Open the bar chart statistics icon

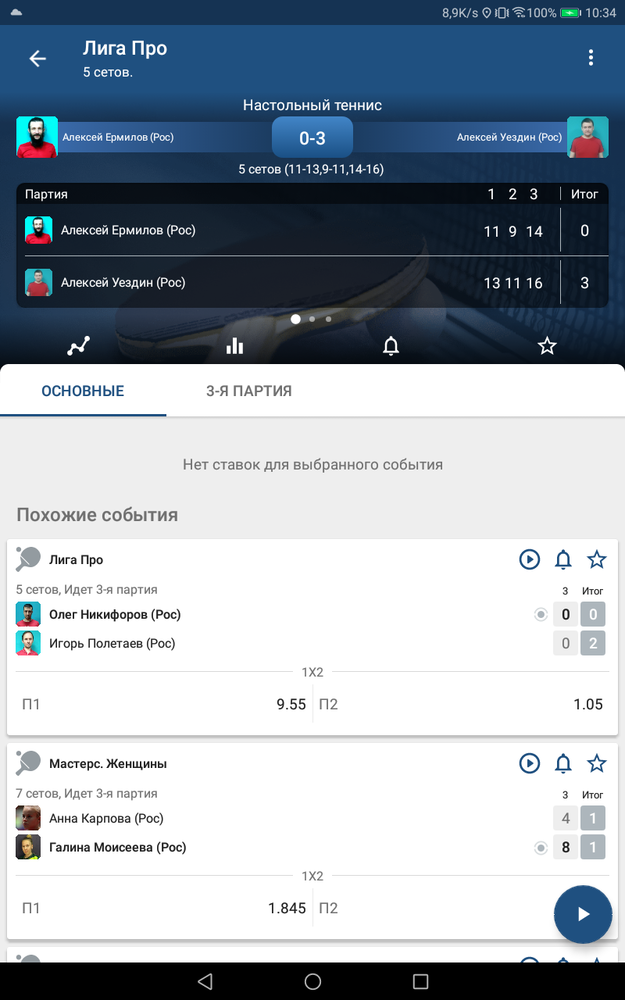point(235,346)
